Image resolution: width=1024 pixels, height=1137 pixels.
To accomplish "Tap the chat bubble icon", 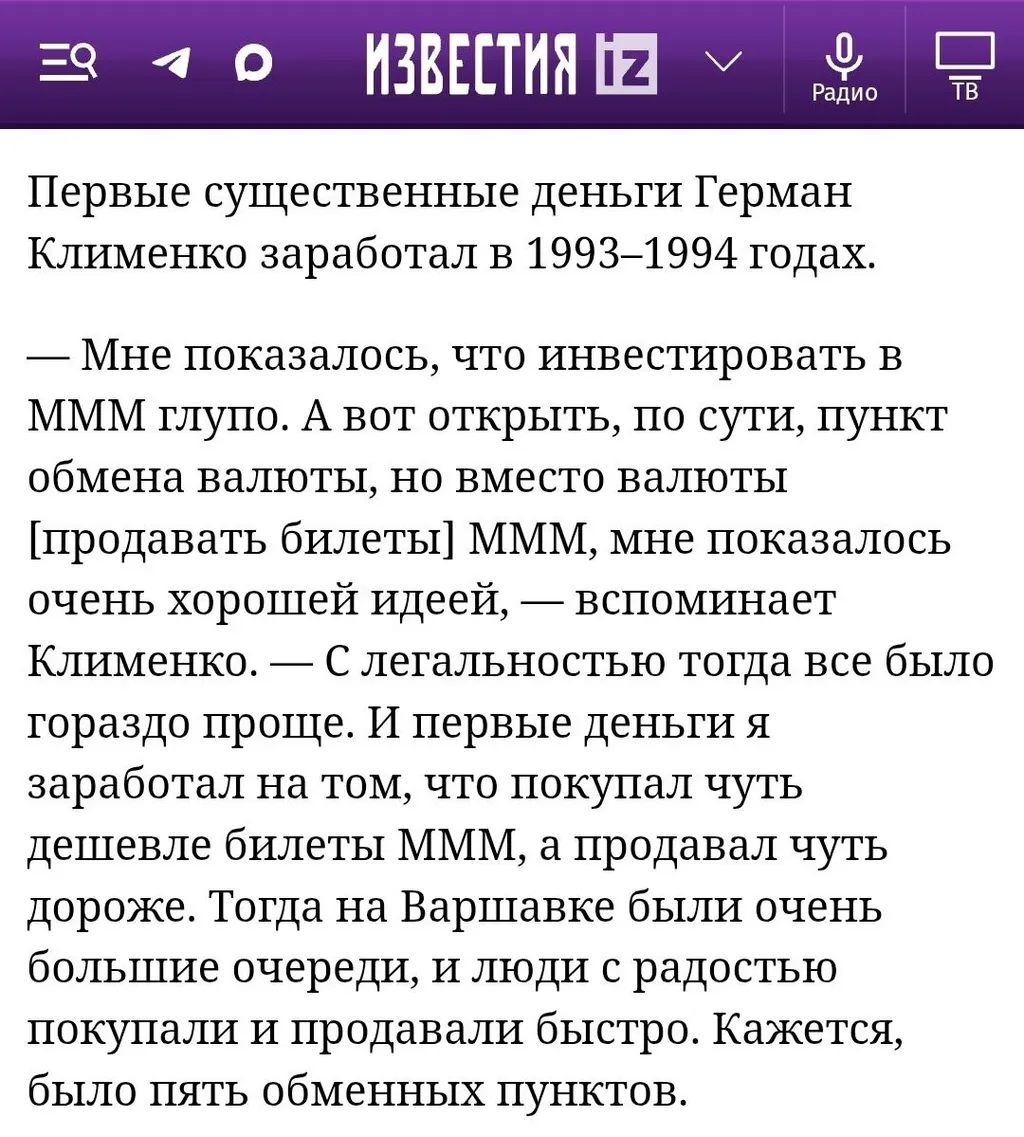I will [253, 64].
